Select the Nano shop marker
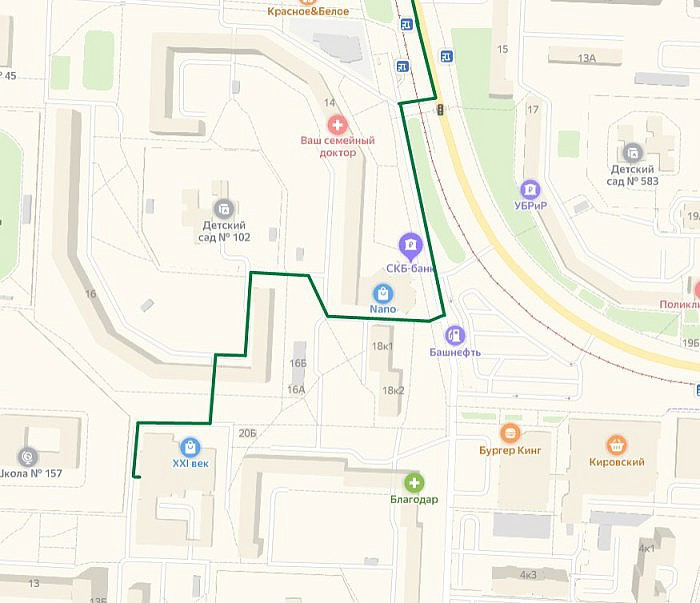 [x=382, y=293]
